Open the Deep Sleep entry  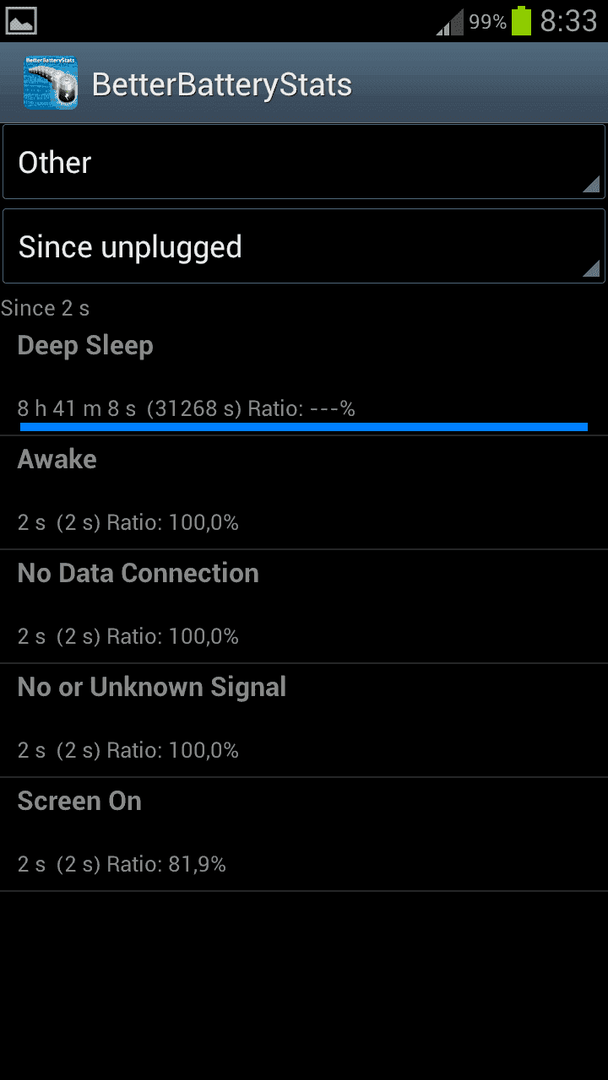pos(304,378)
